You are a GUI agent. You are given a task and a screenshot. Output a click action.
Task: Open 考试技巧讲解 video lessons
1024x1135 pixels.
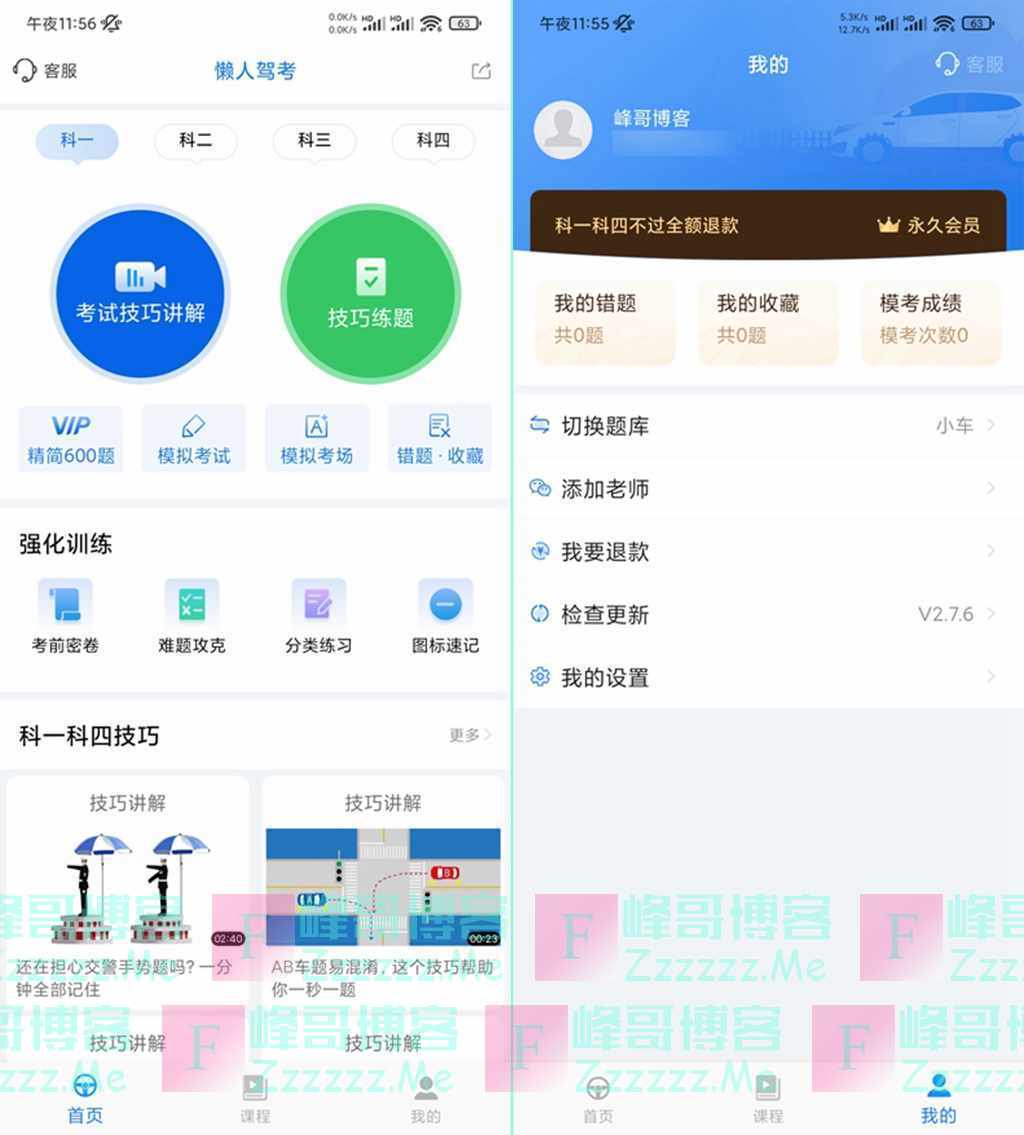140,294
